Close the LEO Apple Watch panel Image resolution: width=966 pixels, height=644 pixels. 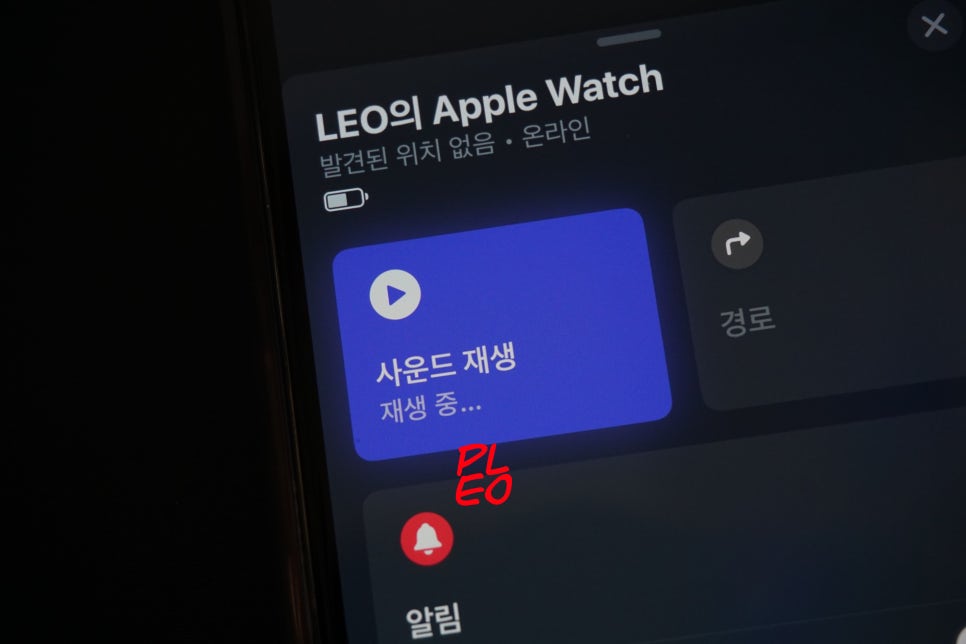tap(934, 26)
